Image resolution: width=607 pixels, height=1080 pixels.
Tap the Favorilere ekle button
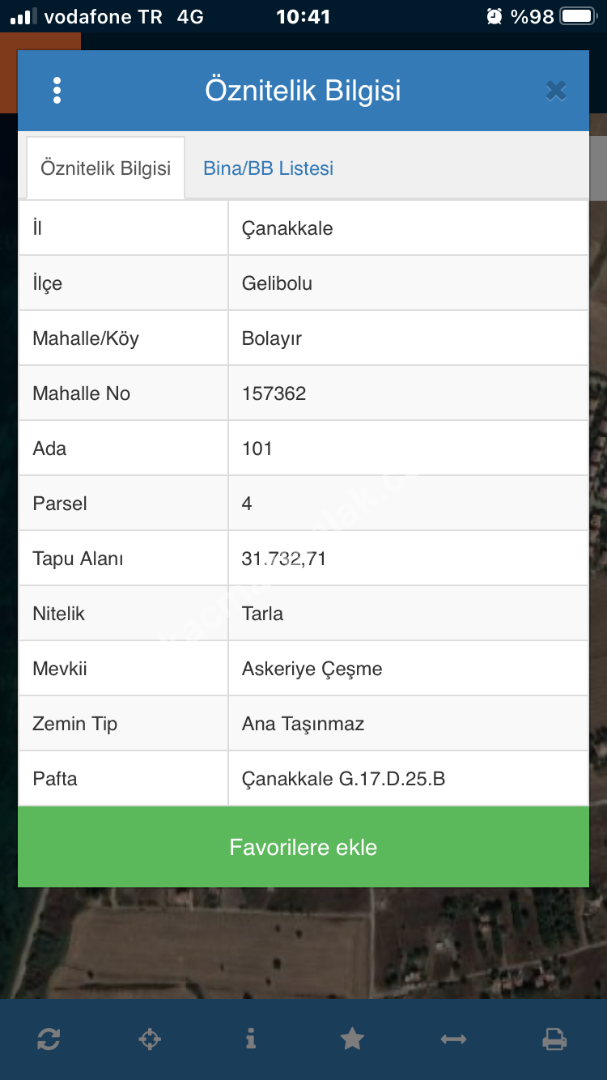click(303, 847)
